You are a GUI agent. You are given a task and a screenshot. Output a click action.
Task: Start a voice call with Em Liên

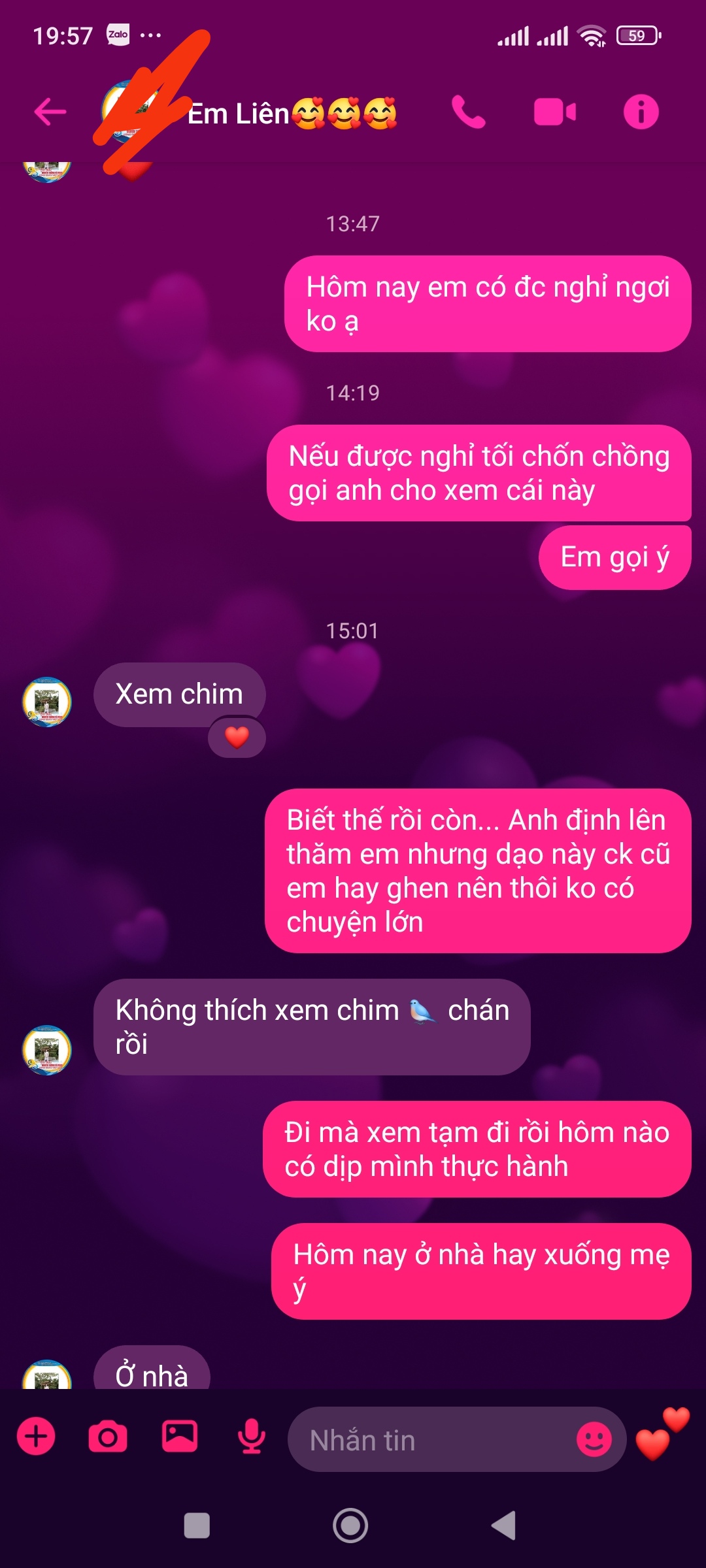click(x=468, y=112)
